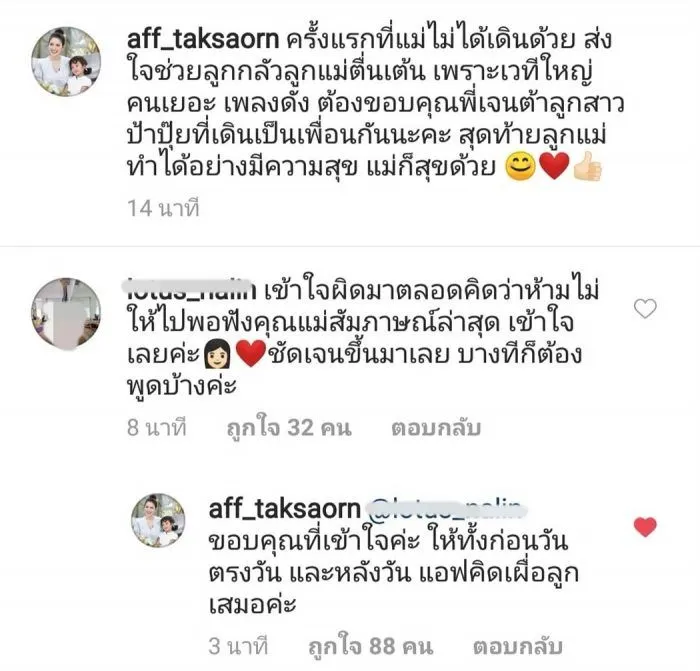700x671 pixels.
Task: Open aff_taksaorn's avatar in the reply
Action: pos(158,520)
